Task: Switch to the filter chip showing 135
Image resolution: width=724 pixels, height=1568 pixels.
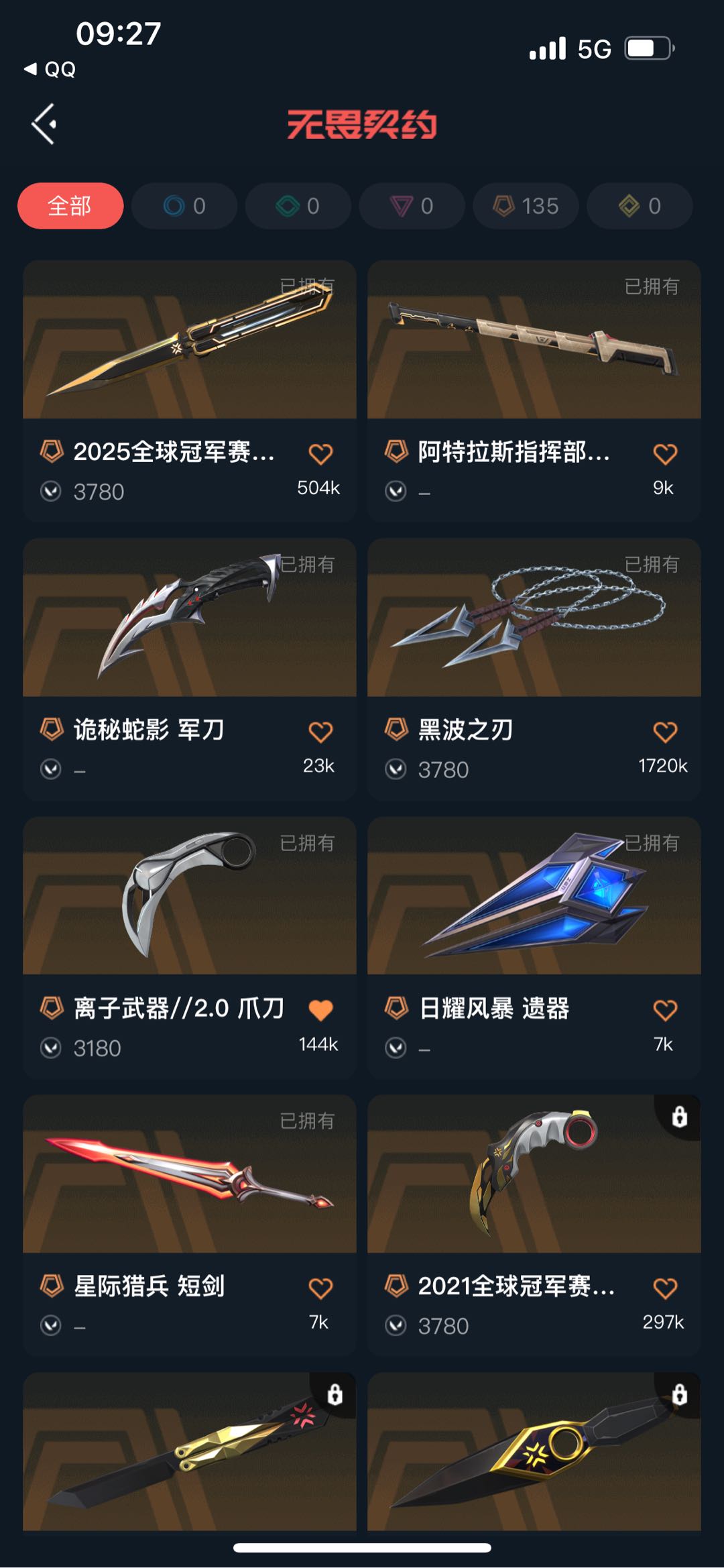Action: [x=526, y=206]
